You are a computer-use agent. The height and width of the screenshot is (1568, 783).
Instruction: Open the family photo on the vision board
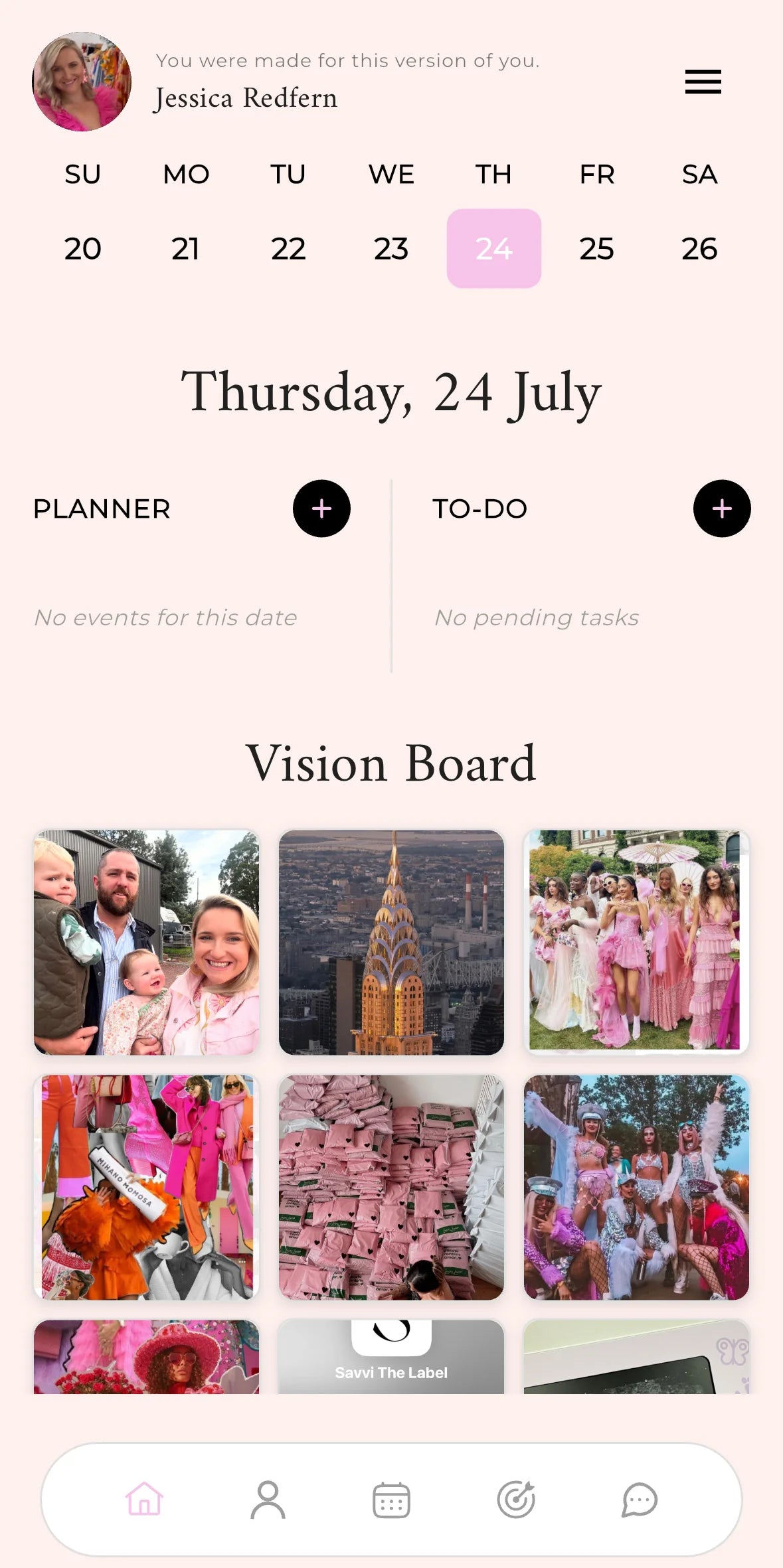coord(146,942)
